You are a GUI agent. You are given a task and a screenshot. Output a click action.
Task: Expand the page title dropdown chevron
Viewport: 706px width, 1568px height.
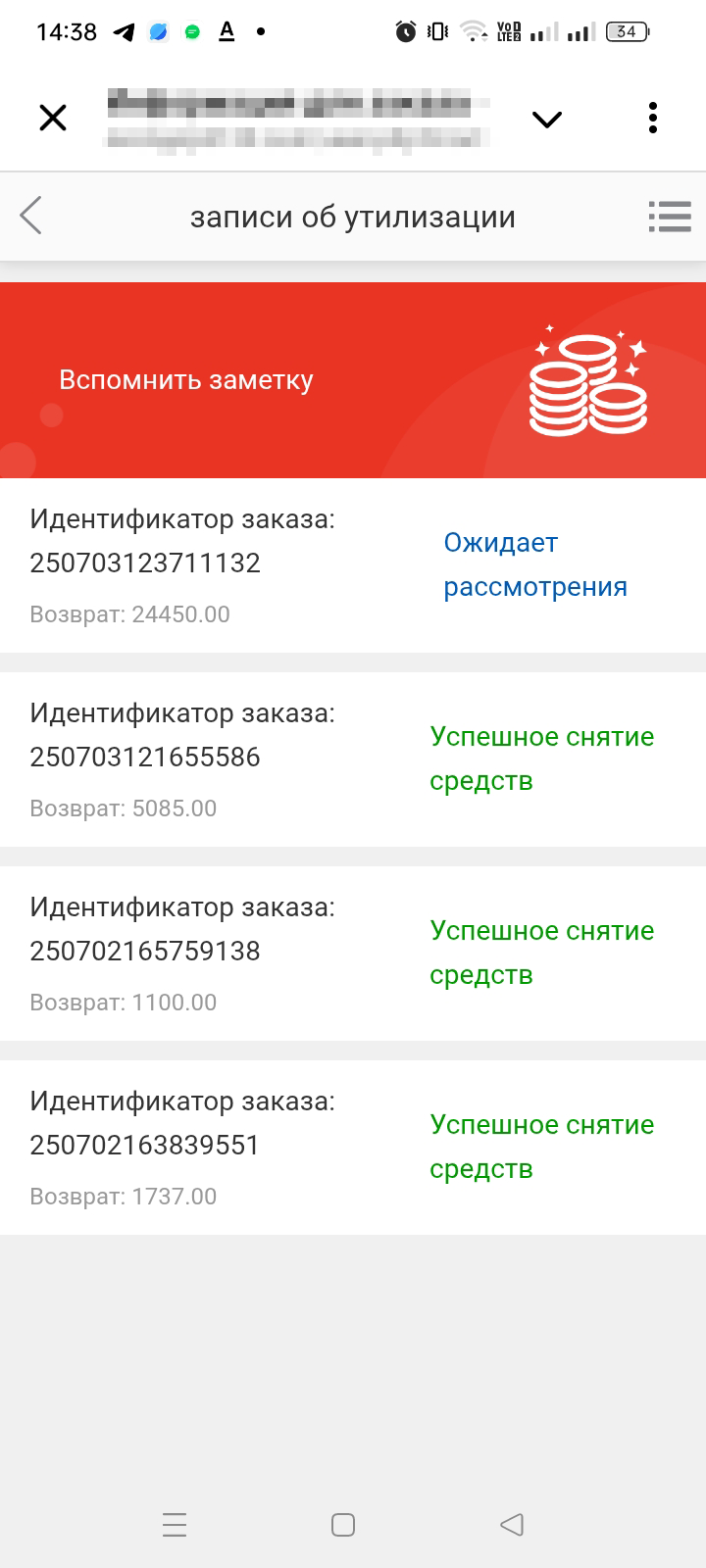546,120
